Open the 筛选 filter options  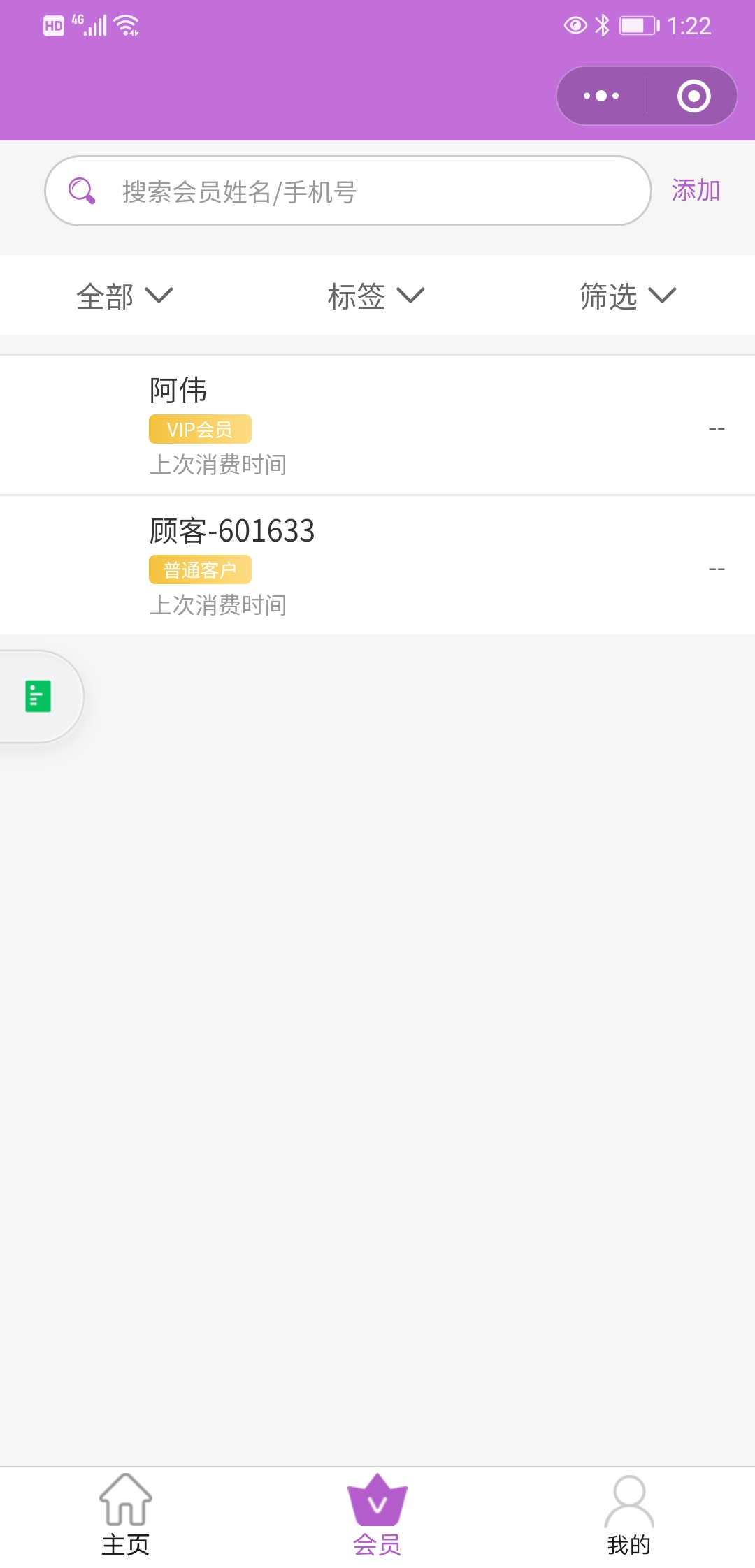(x=628, y=296)
